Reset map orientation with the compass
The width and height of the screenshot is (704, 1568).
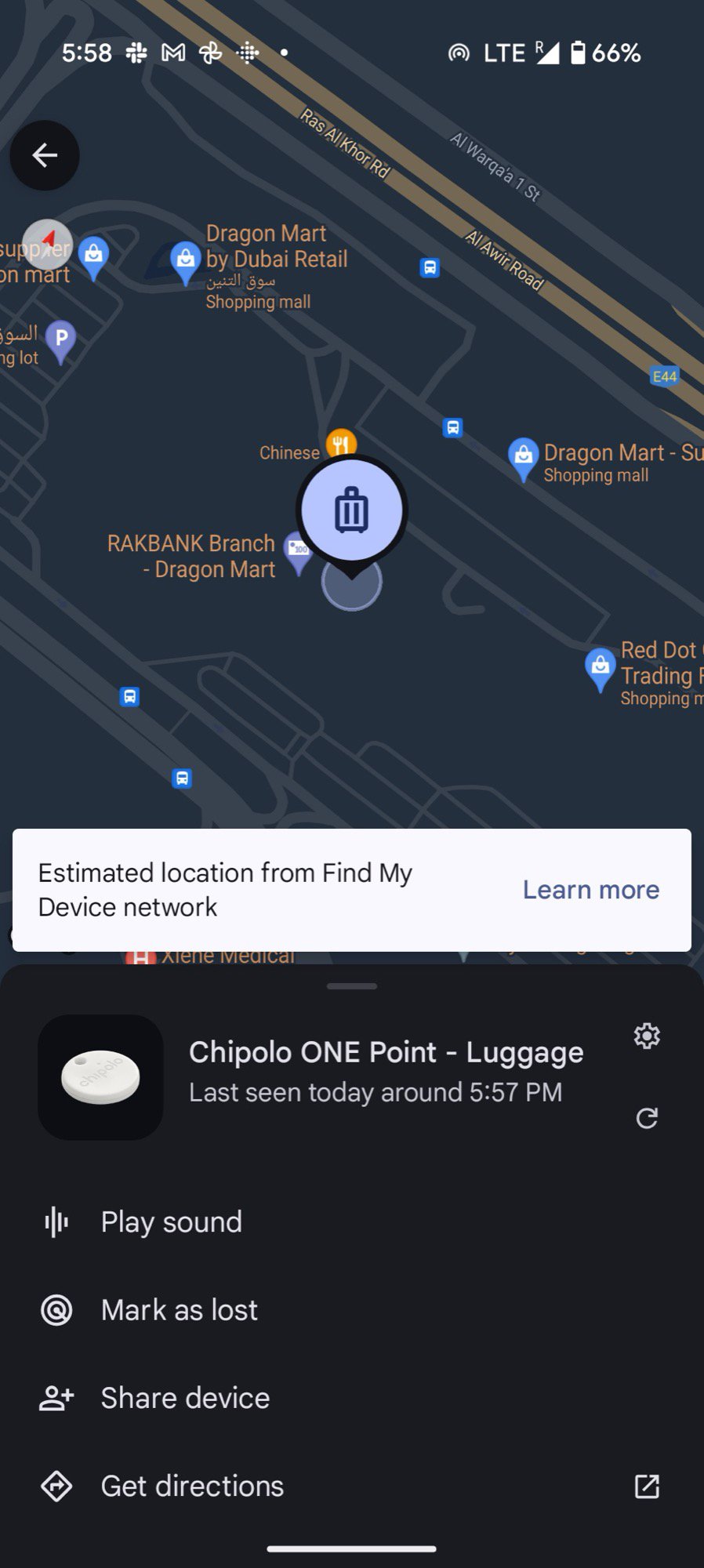pos(48,244)
